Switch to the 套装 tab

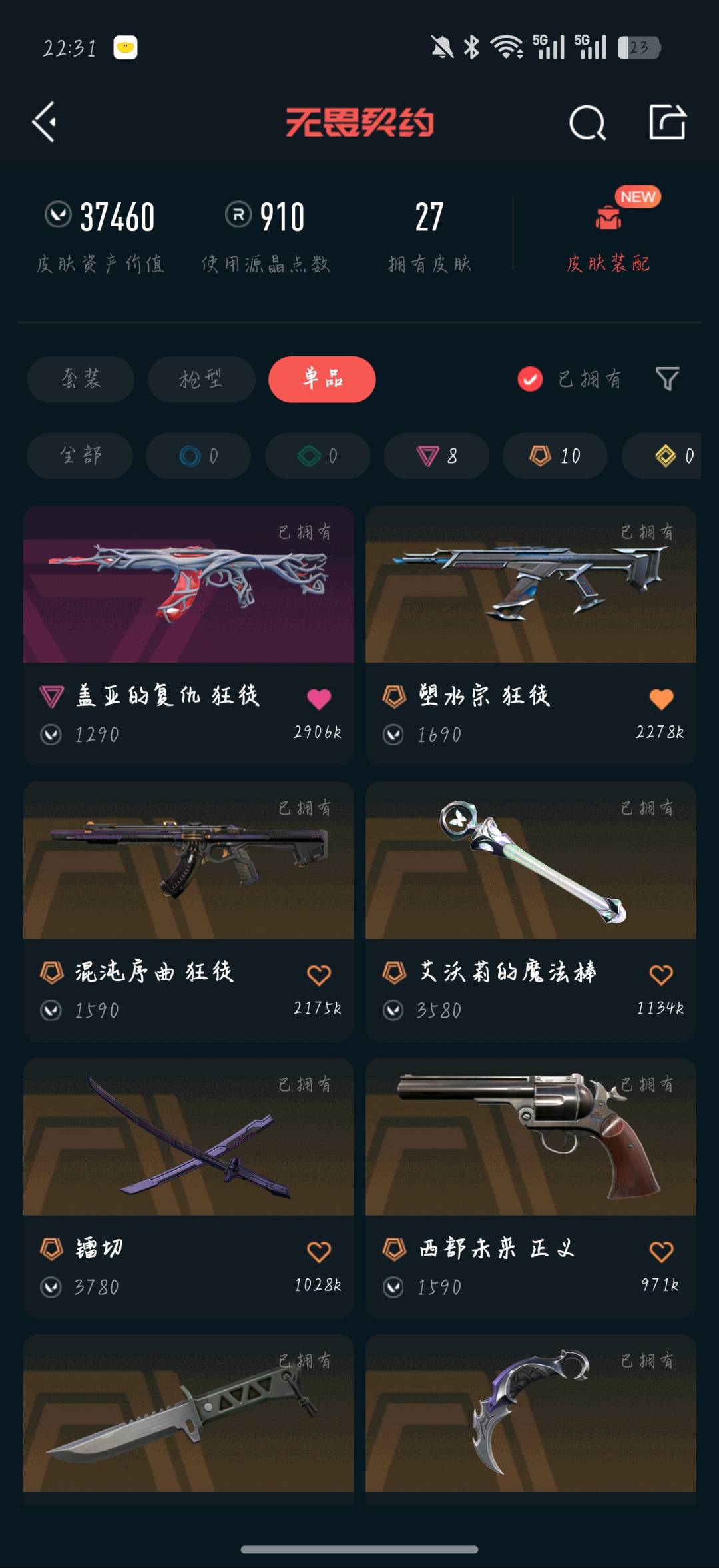coord(81,379)
